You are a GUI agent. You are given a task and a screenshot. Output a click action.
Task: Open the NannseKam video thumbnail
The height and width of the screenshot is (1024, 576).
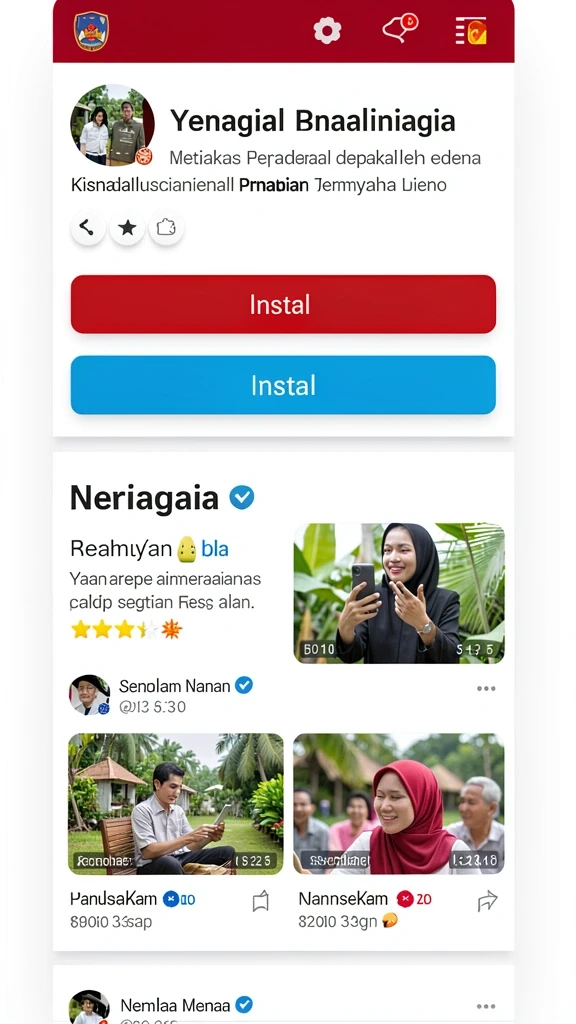tap(398, 803)
